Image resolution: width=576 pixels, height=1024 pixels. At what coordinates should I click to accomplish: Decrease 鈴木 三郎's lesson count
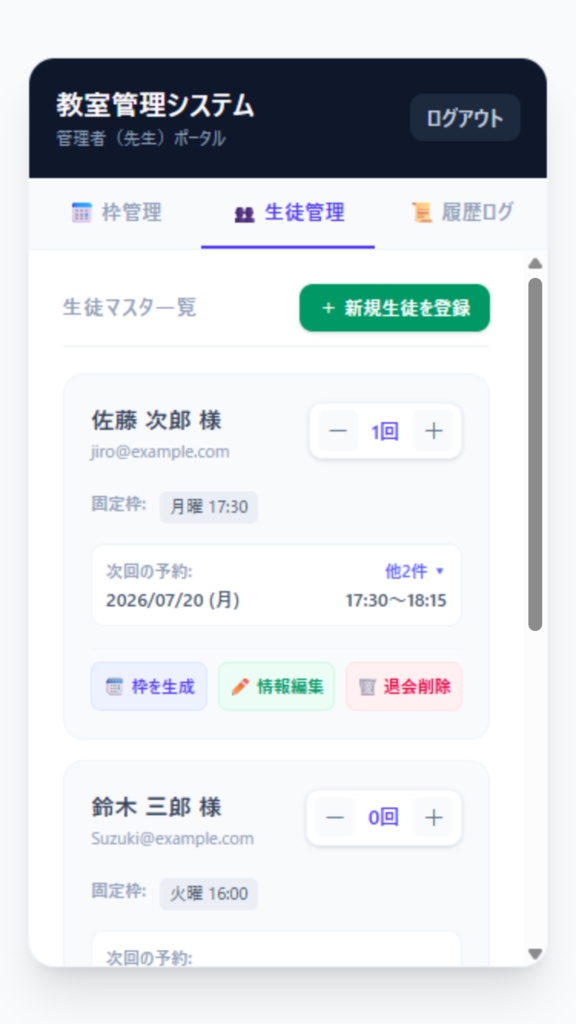[x=335, y=818]
